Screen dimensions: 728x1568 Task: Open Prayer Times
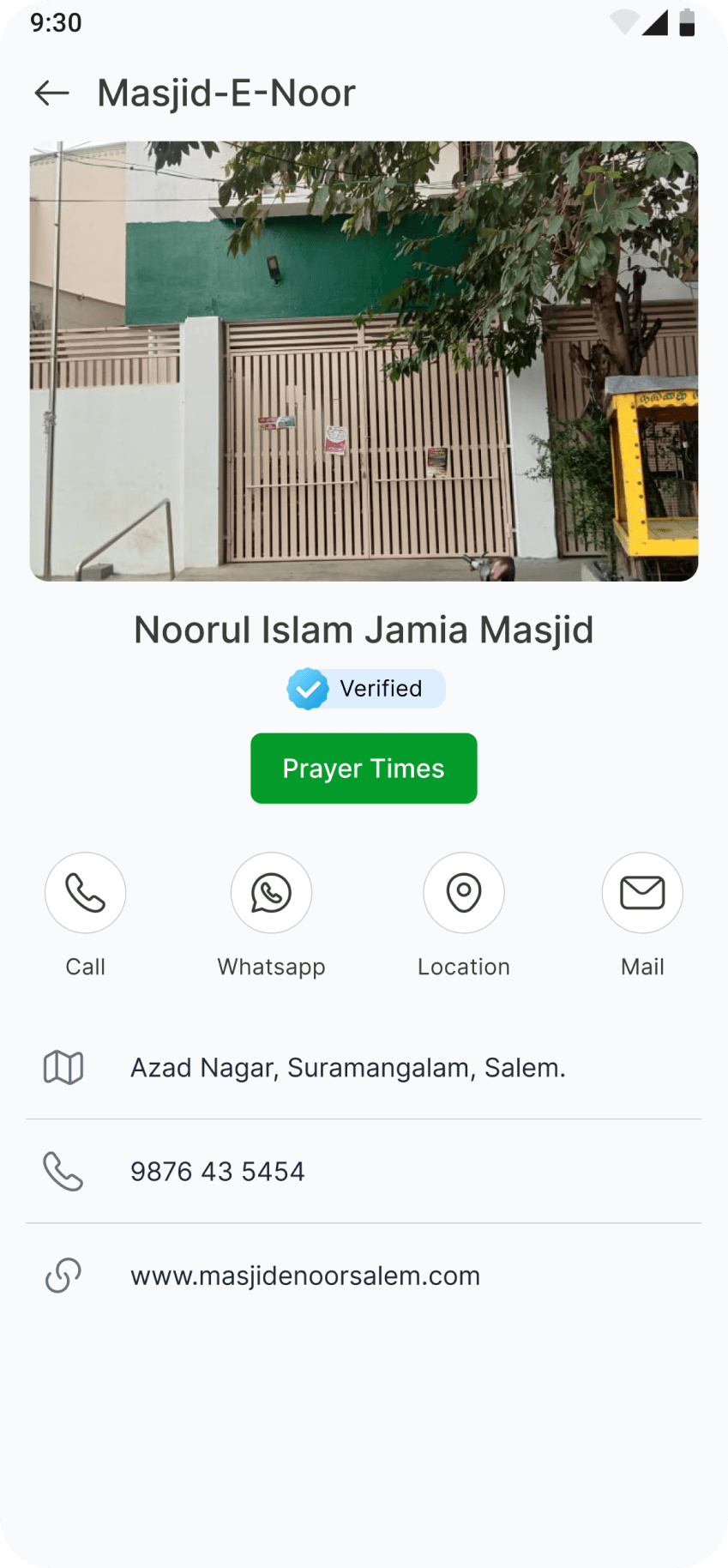coord(364,769)
